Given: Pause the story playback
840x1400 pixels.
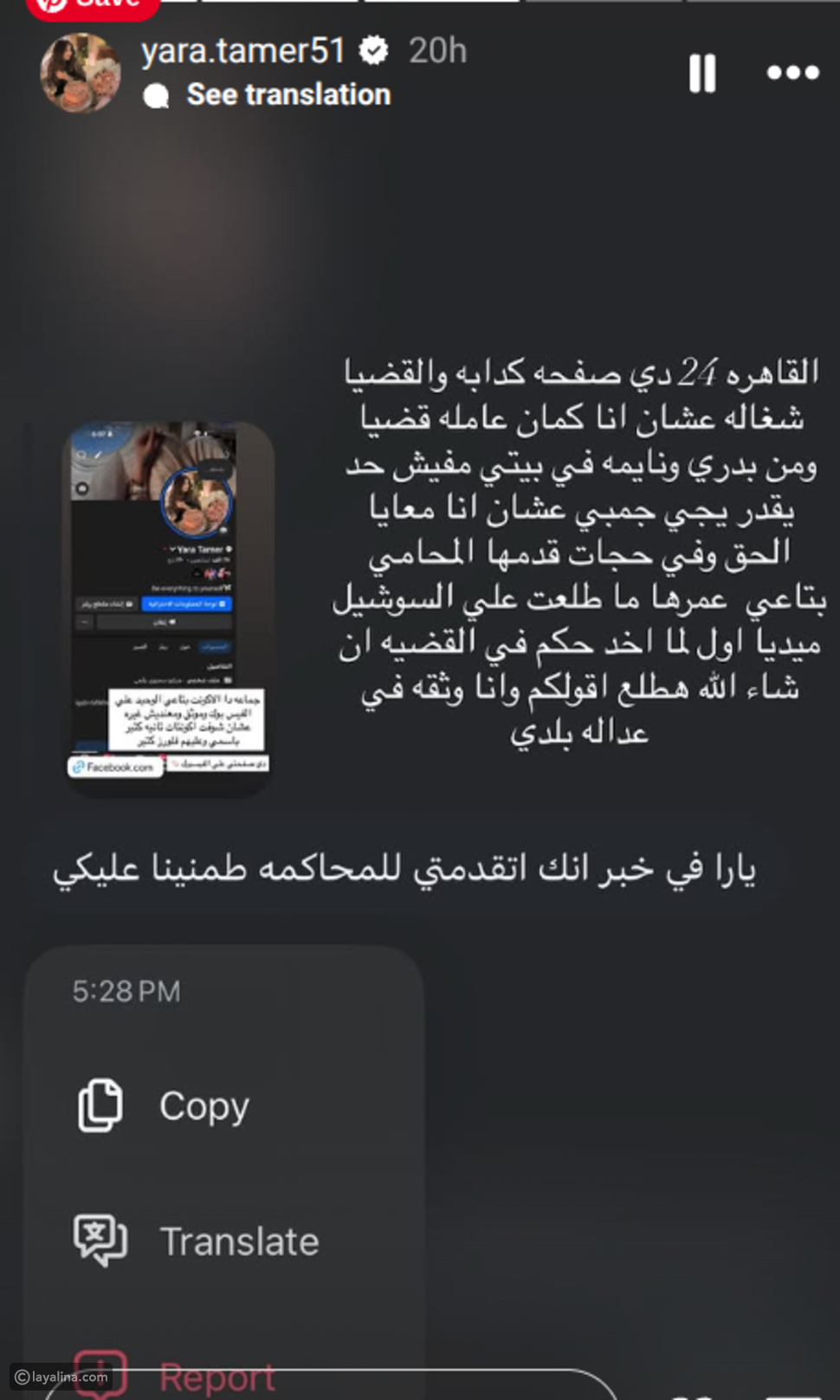Looking at the screenshot, I should [x=702, y=73].
